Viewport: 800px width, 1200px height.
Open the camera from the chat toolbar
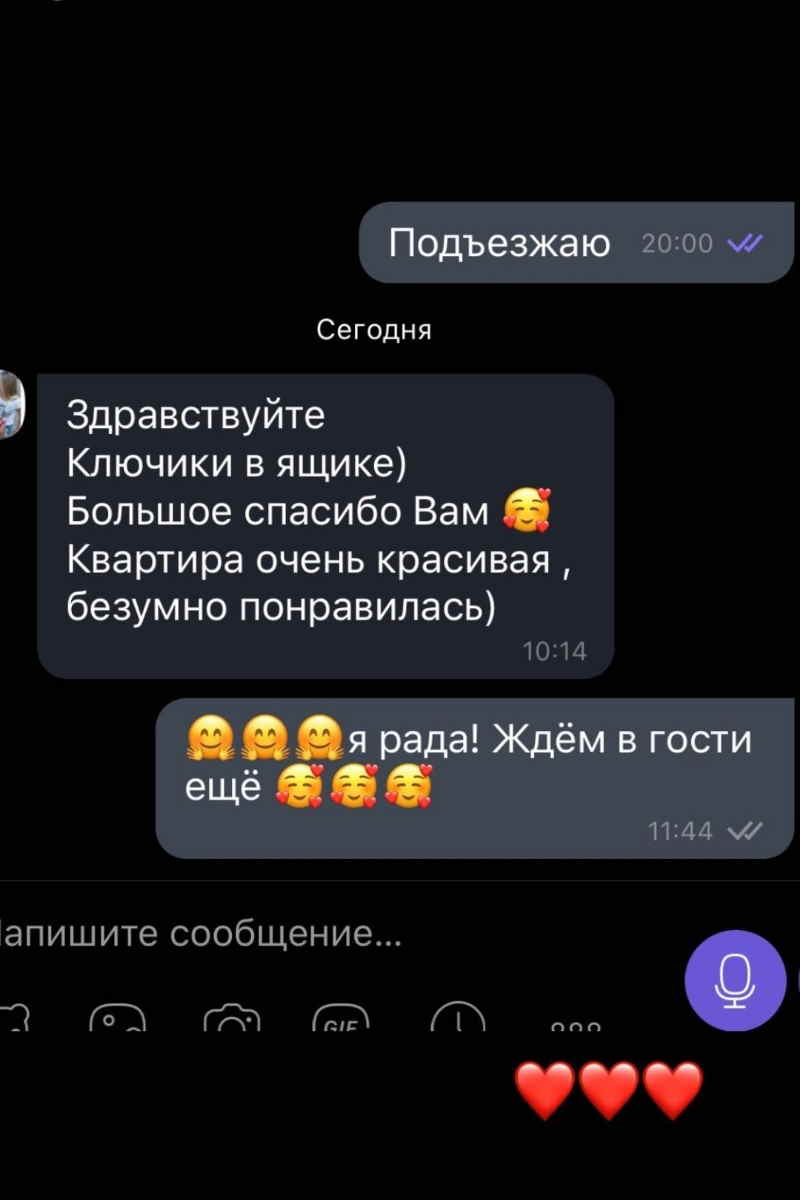click(231, 1020)
